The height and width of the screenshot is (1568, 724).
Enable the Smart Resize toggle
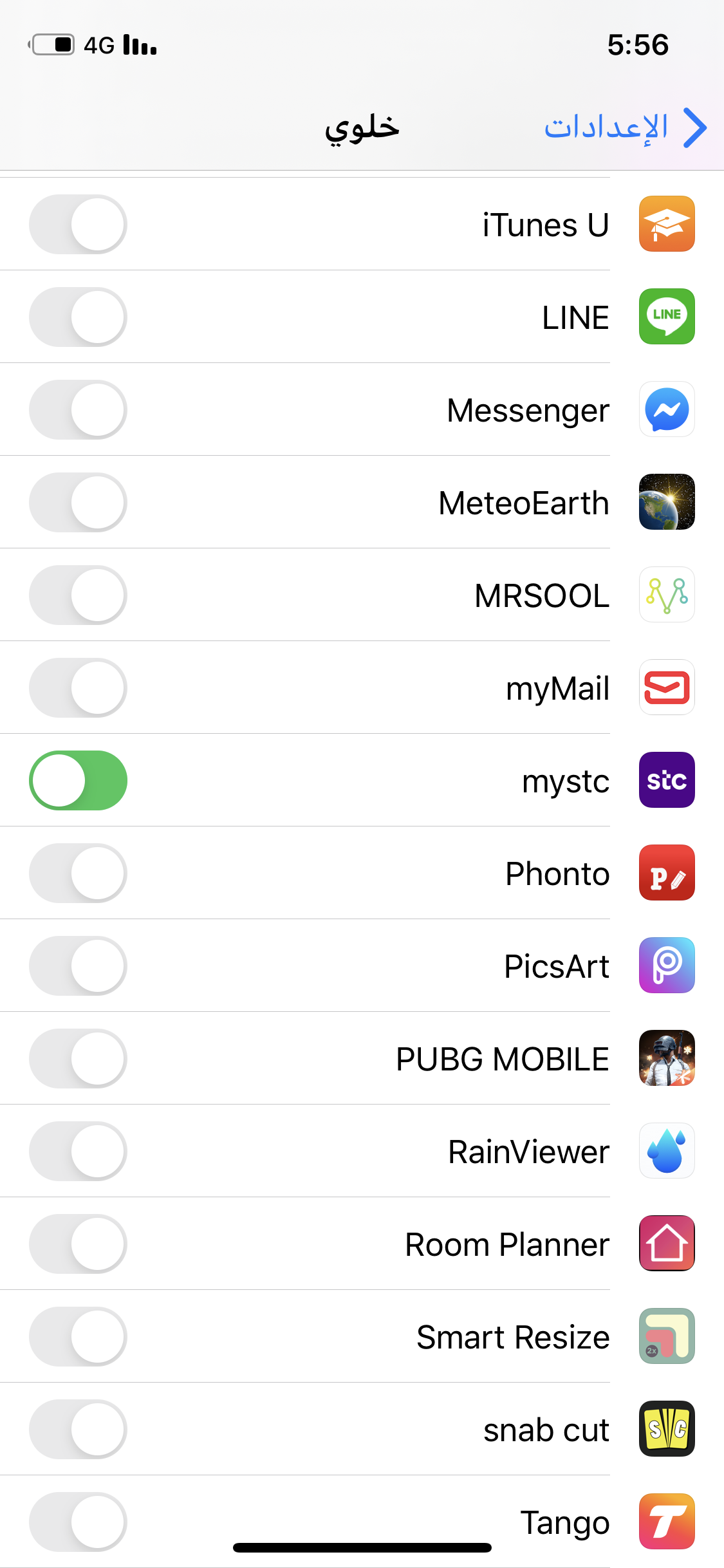click(x=78, y=1337)
